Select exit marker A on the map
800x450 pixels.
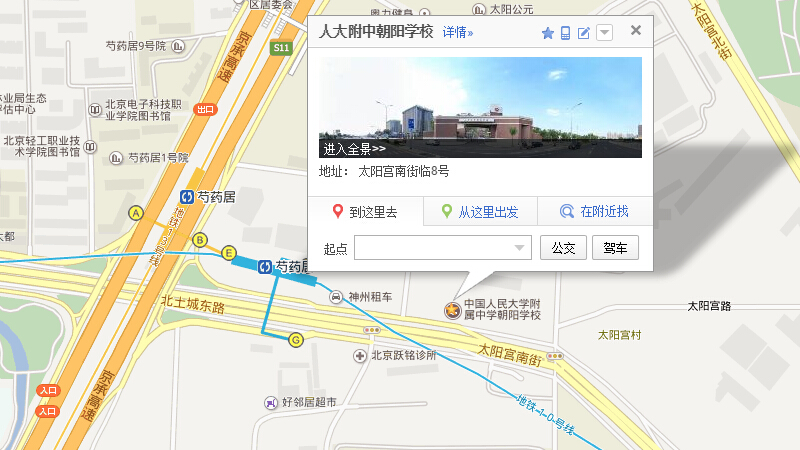(x=136, y=212)
